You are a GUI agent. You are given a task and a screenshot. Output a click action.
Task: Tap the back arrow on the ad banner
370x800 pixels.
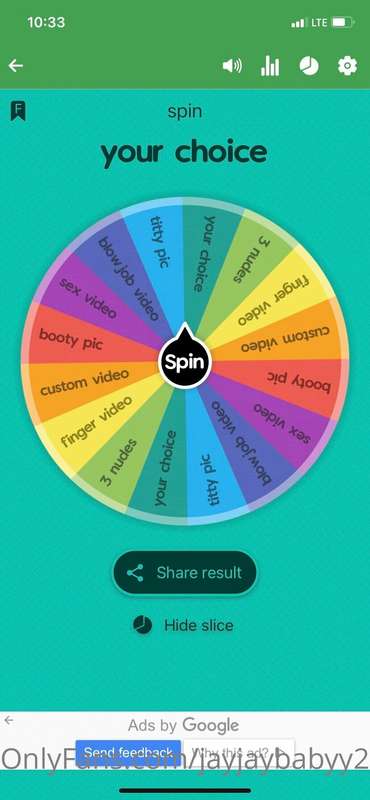(9, 720)
